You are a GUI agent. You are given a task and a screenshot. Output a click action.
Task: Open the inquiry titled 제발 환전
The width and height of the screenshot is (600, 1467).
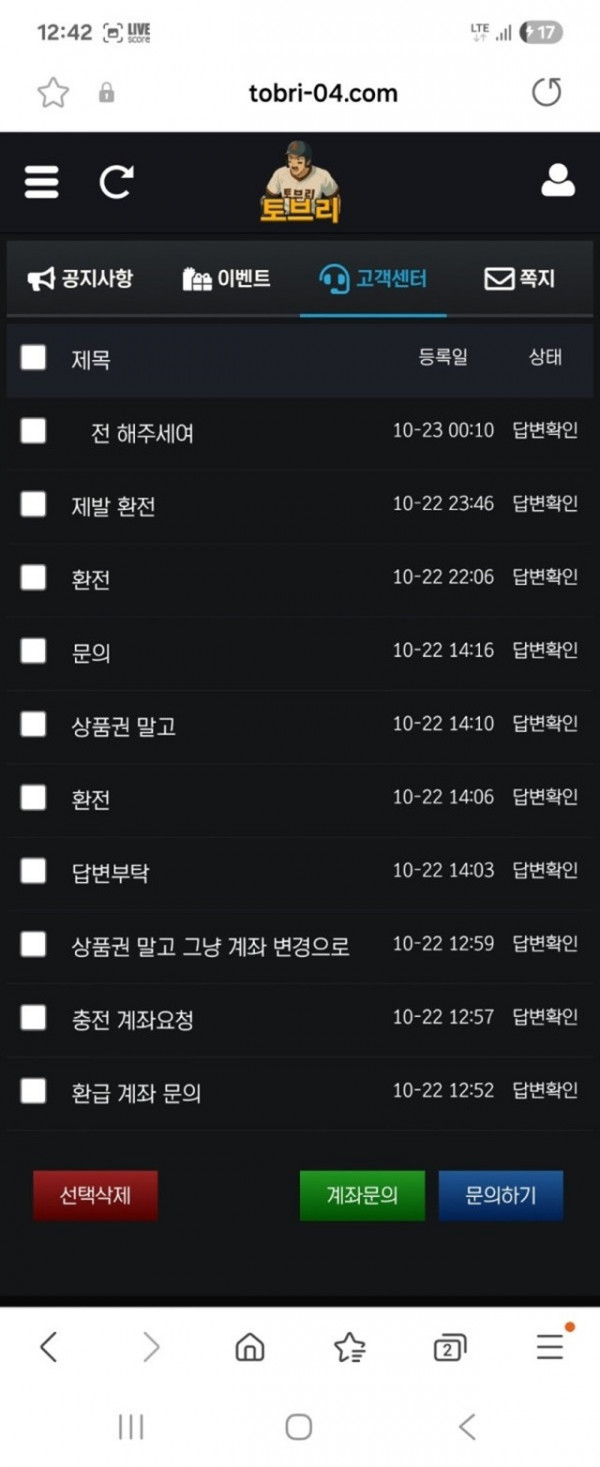[x=113, y=506]
